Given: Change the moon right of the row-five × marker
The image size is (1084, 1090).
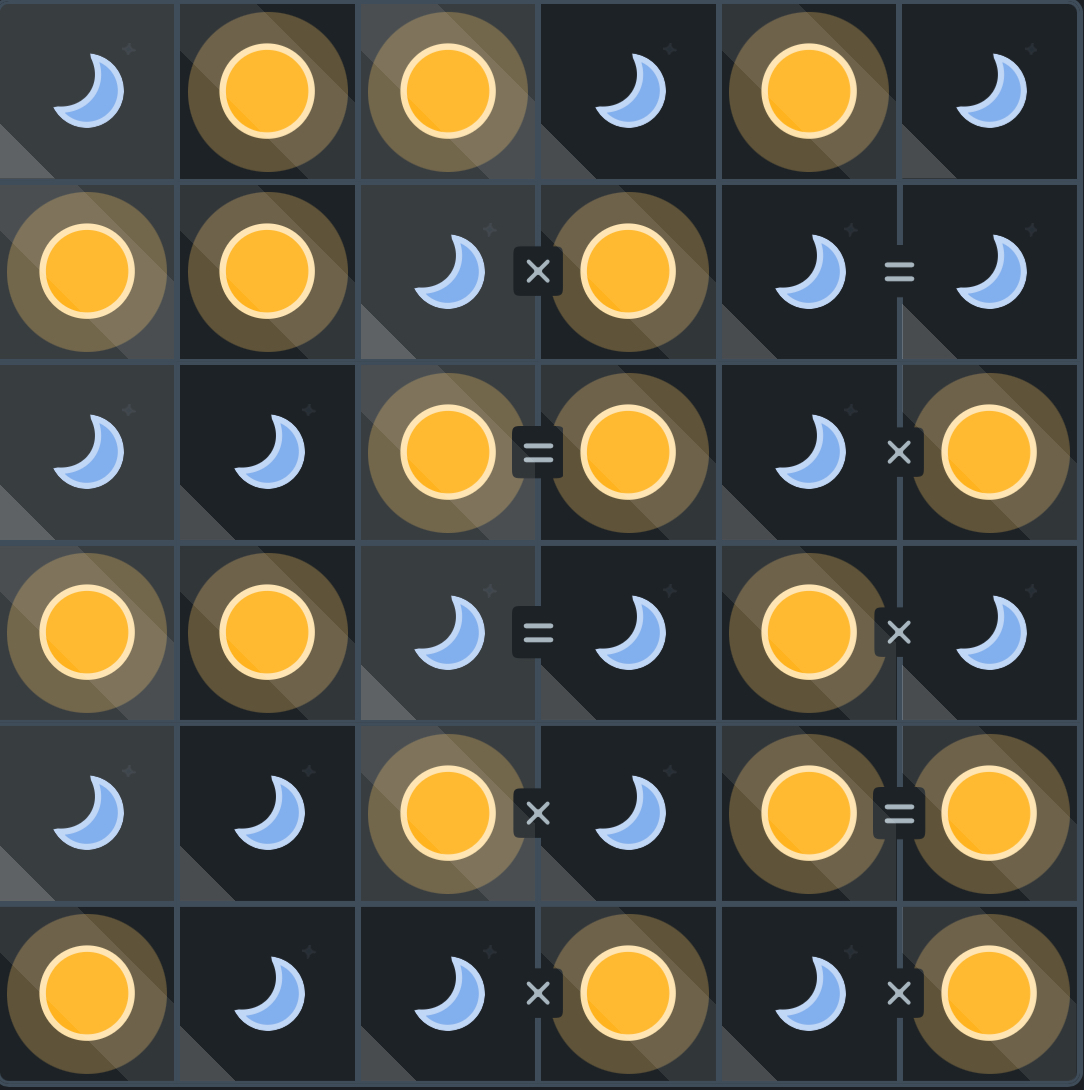Looking at the screenshot, I should click(x=629, y=813).
